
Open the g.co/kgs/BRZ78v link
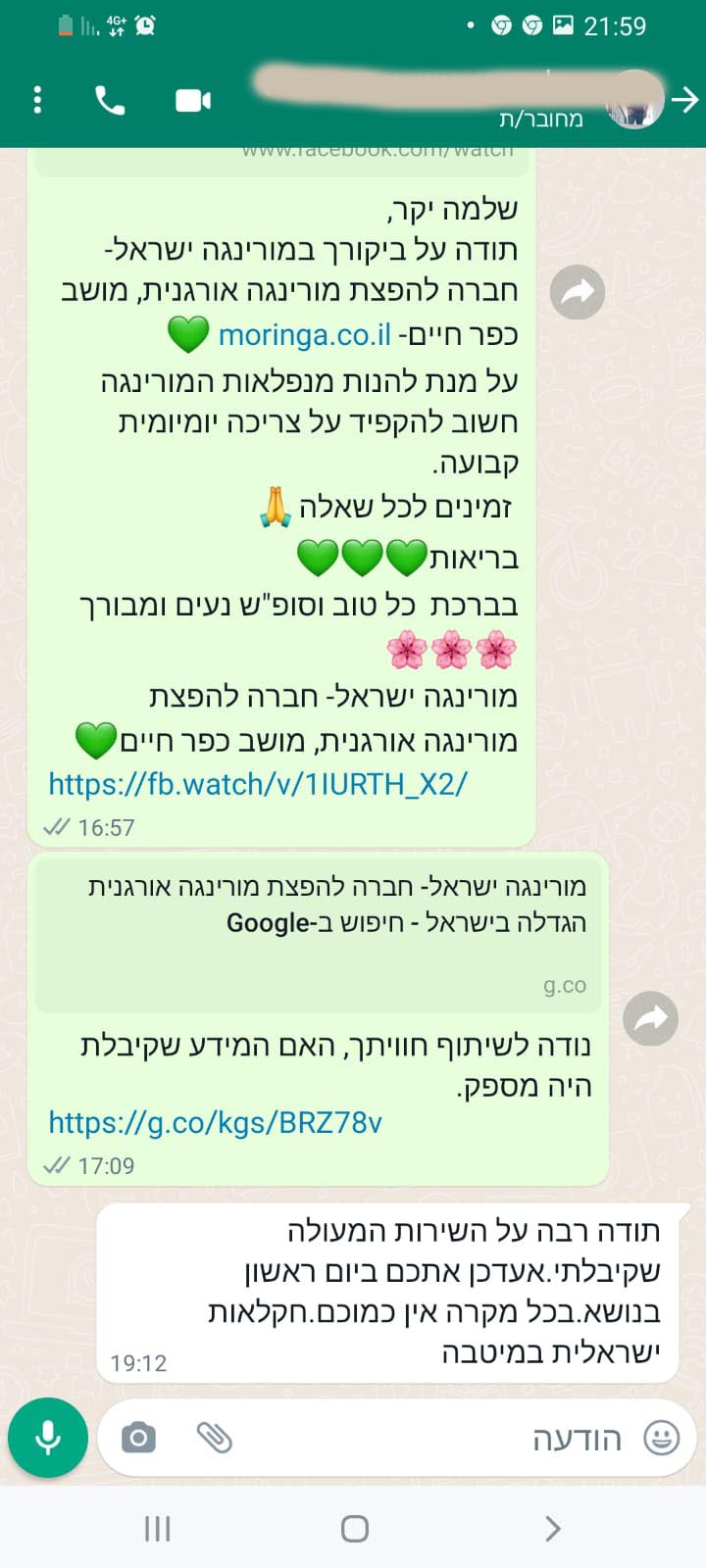tap(216, 1122)
